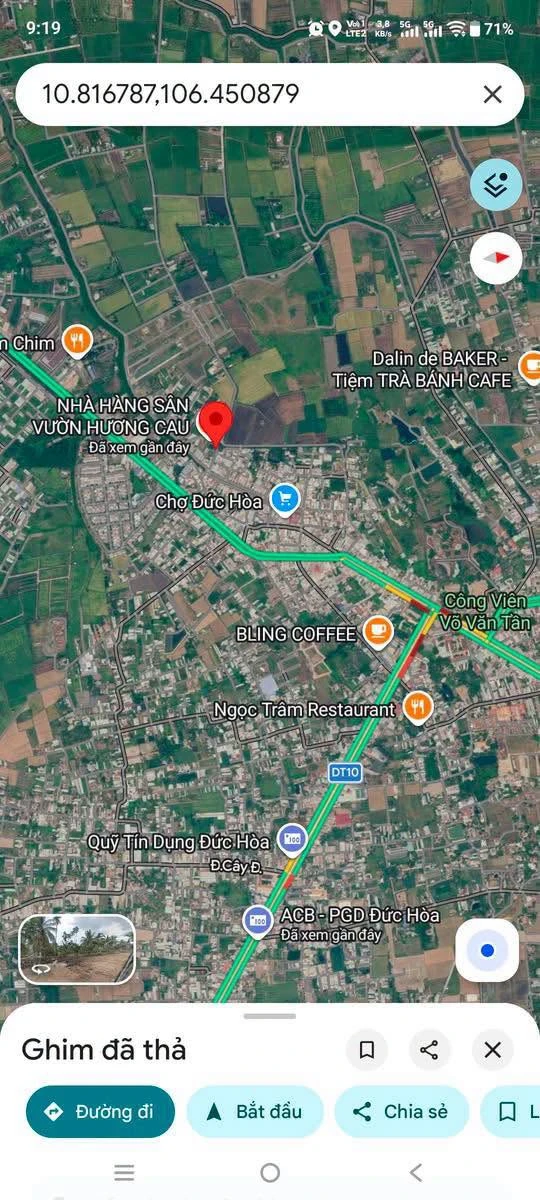540x1200 pixels.
Task: Save the dropped pin with bookmark icon
Action: (367, 1050)
